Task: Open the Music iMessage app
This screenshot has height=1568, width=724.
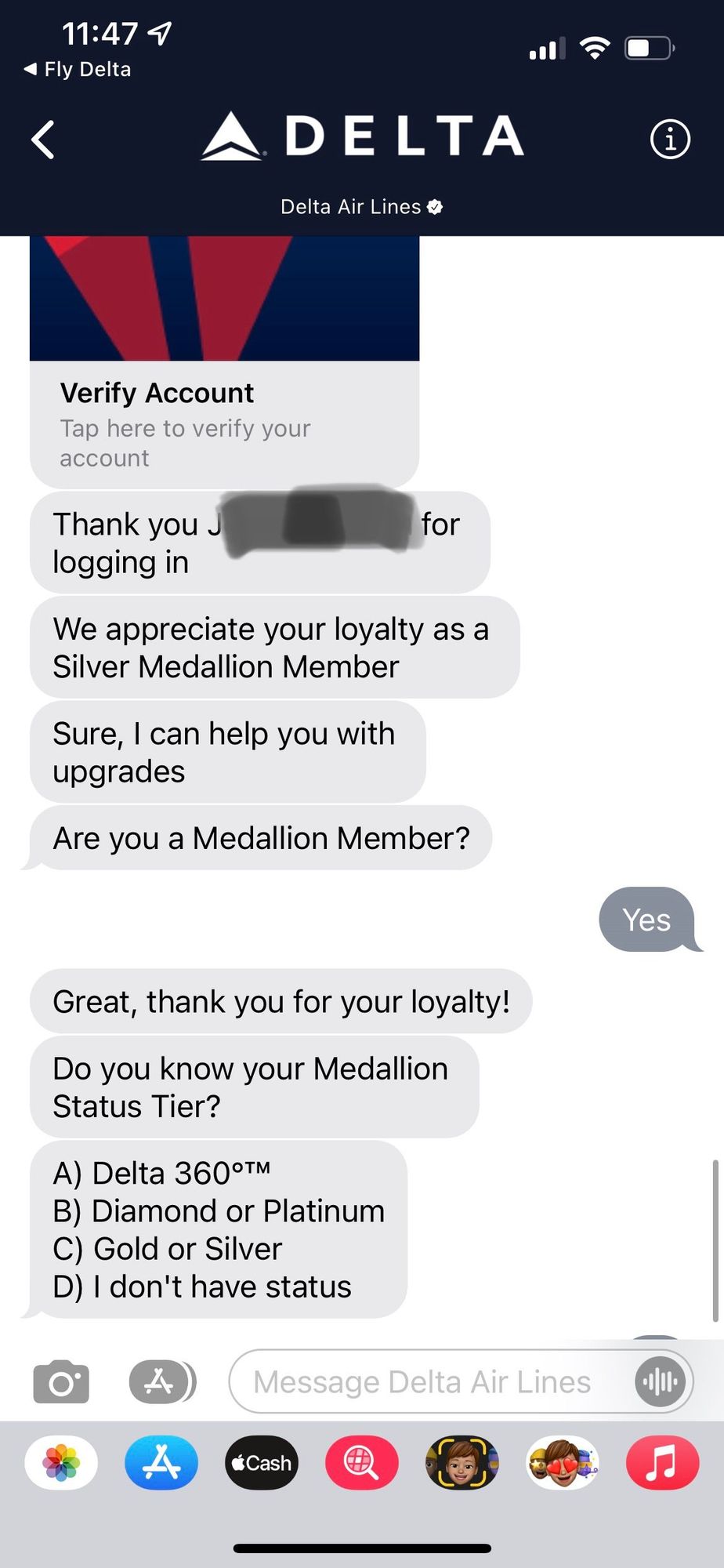Action: pyautogui.click(x=663, y=1462)
